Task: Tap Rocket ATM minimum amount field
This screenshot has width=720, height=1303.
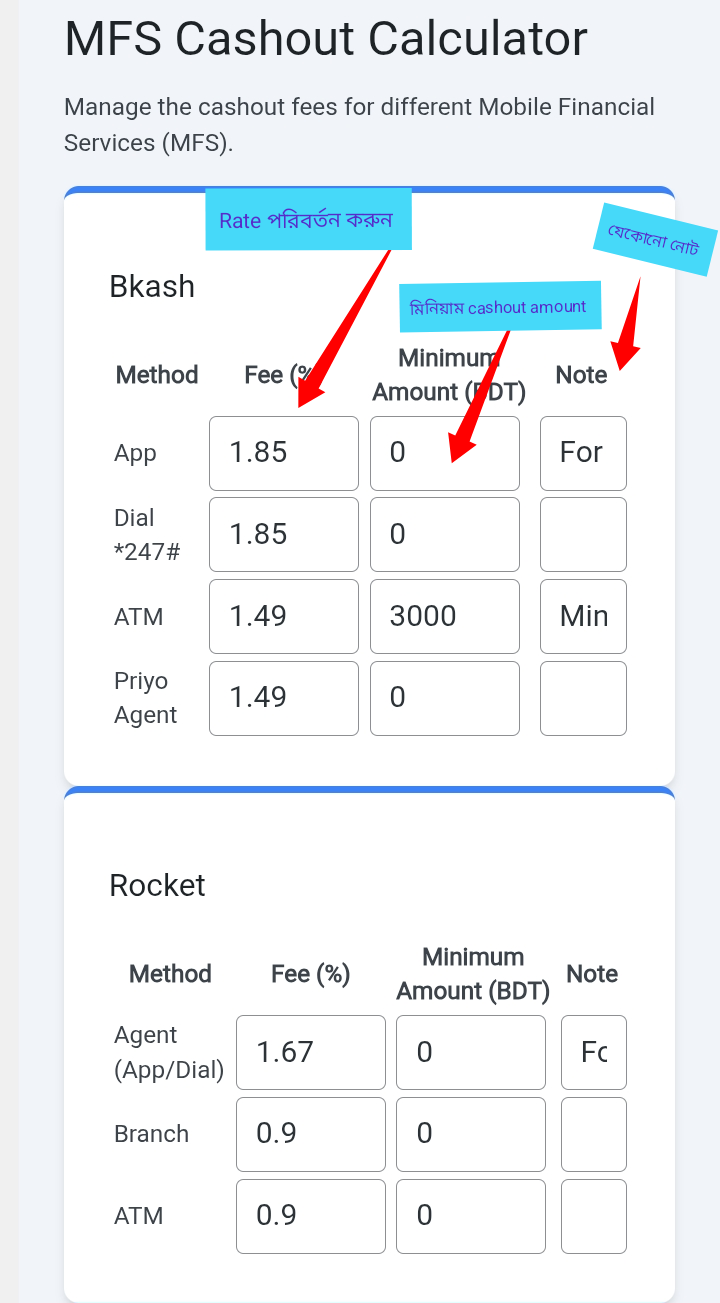Action: click(470, 1216)
